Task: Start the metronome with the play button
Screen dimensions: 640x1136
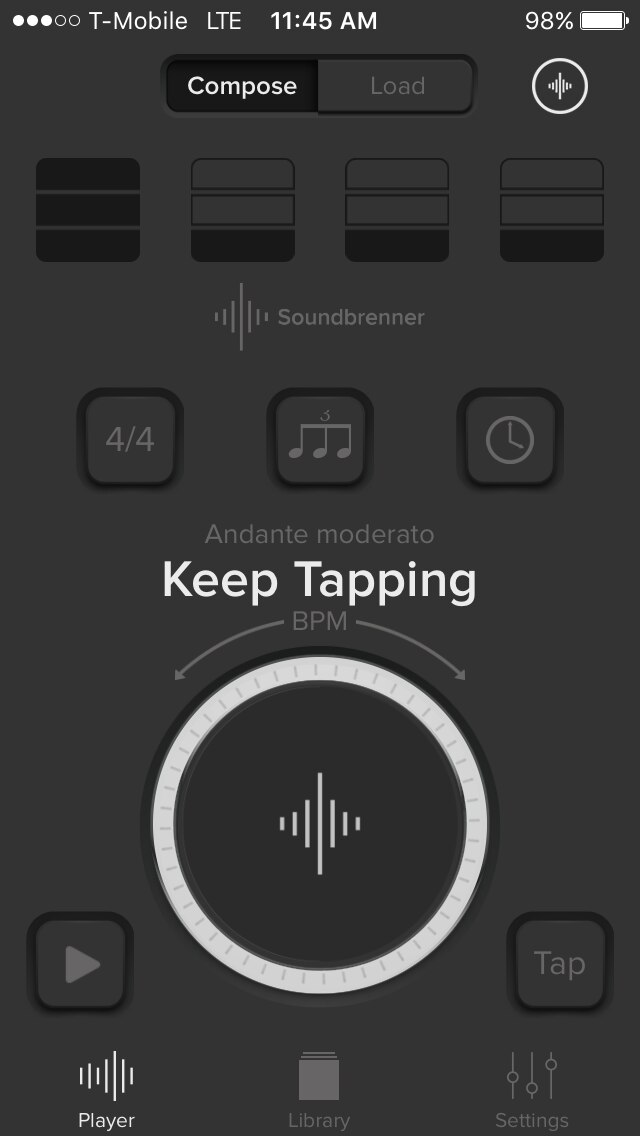Action: (80, 964)
